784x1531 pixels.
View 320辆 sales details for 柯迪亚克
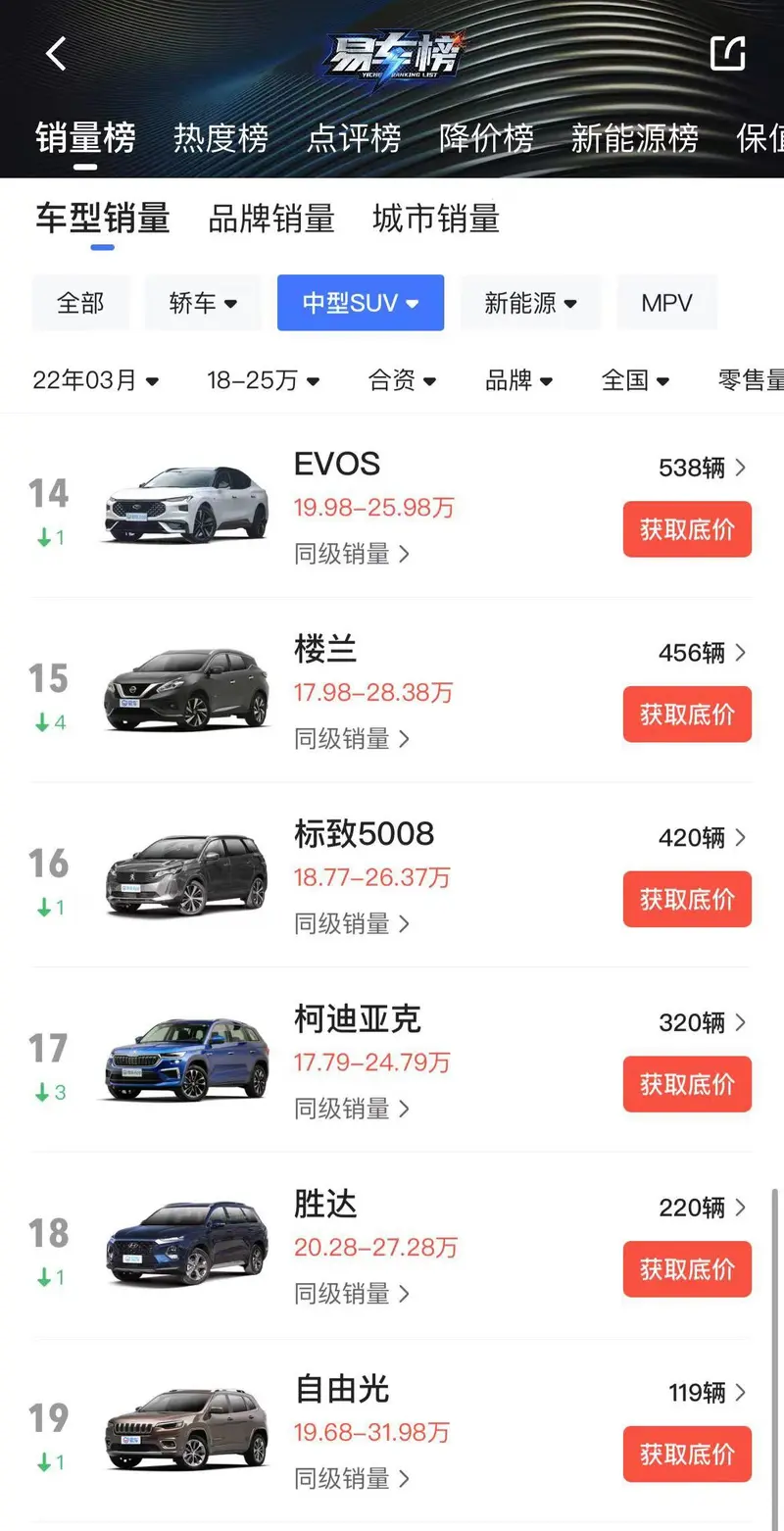coord(702,1022)
